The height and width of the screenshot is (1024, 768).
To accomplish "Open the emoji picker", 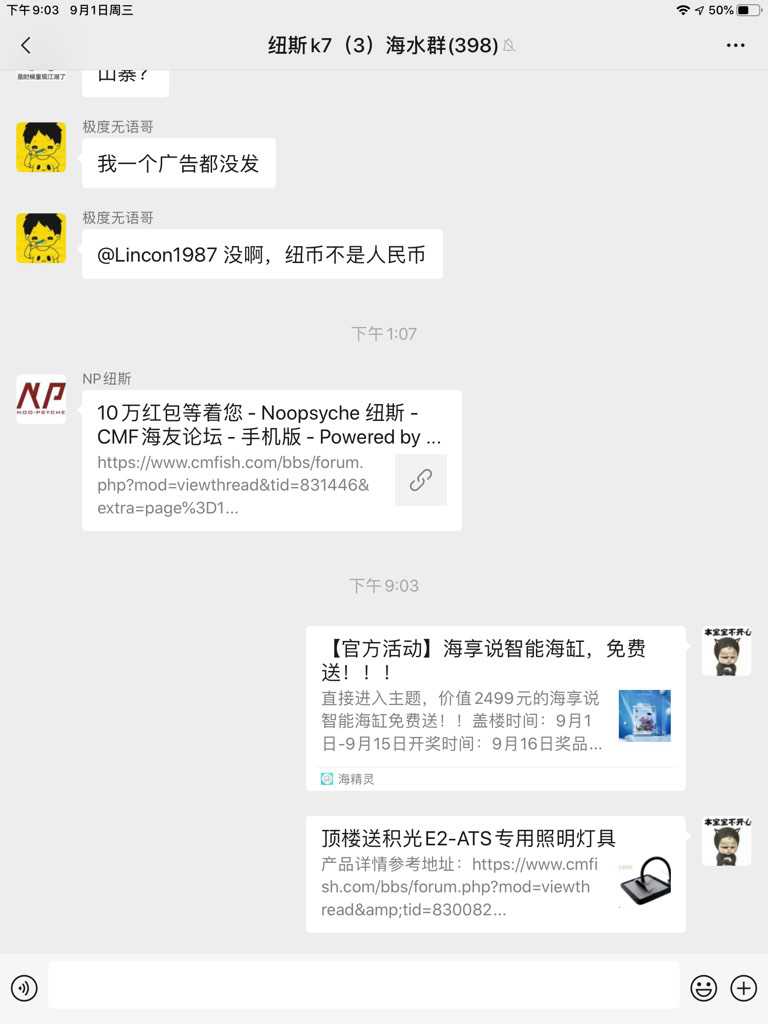I will pyautogui.click(x=704, y=988).
